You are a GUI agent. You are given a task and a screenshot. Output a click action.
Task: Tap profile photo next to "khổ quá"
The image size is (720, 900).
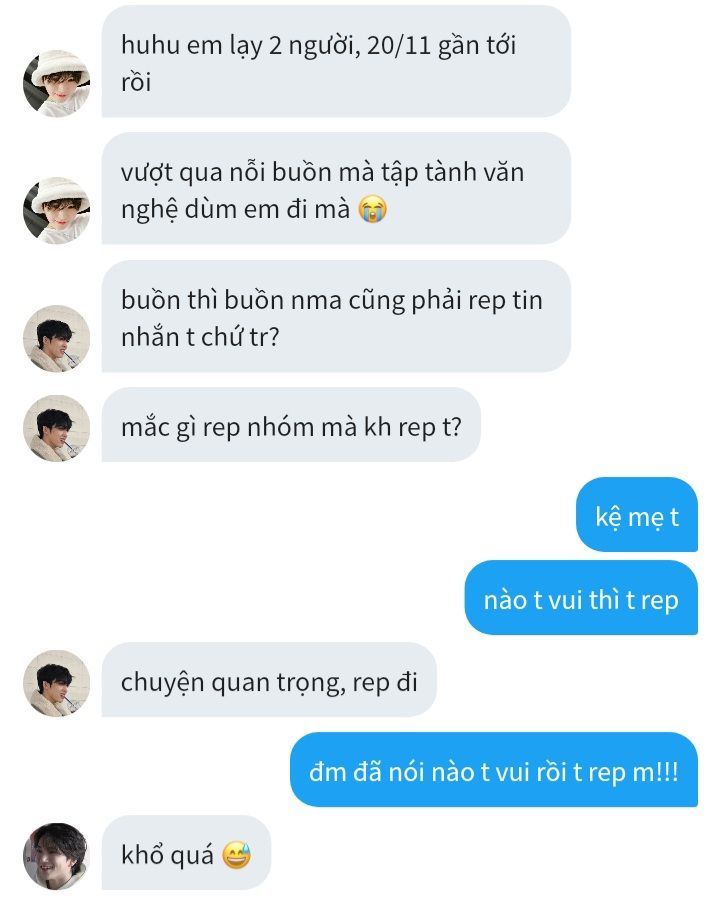(x=56, y=856)
